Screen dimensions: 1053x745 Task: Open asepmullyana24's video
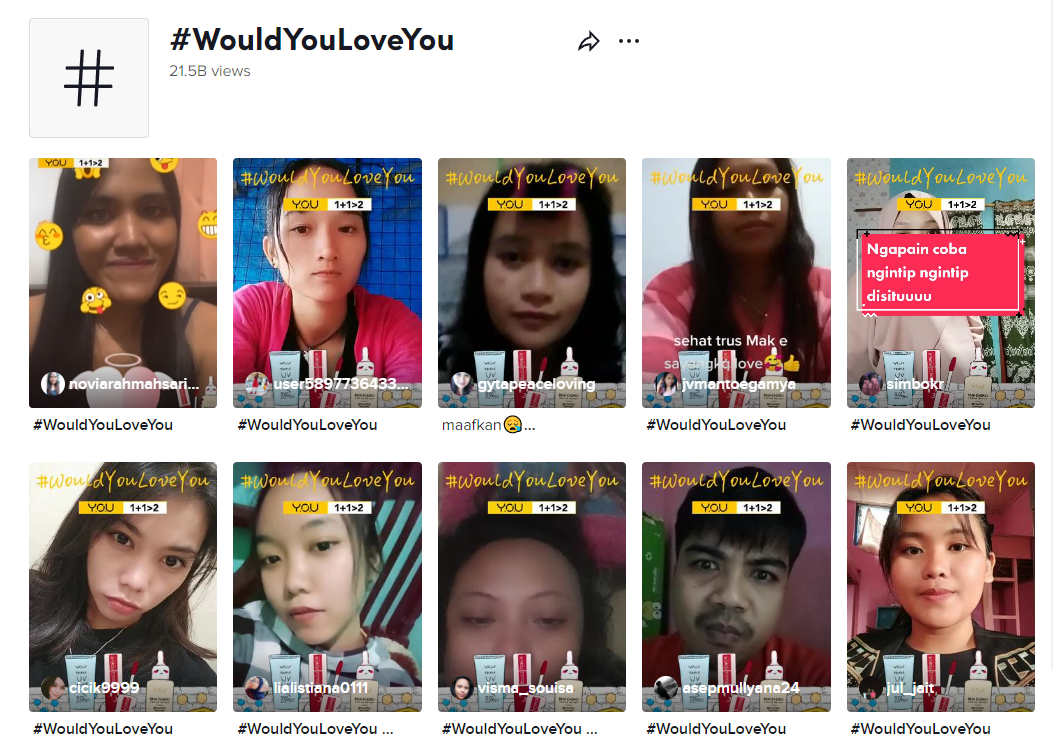(x=736, y=586)
